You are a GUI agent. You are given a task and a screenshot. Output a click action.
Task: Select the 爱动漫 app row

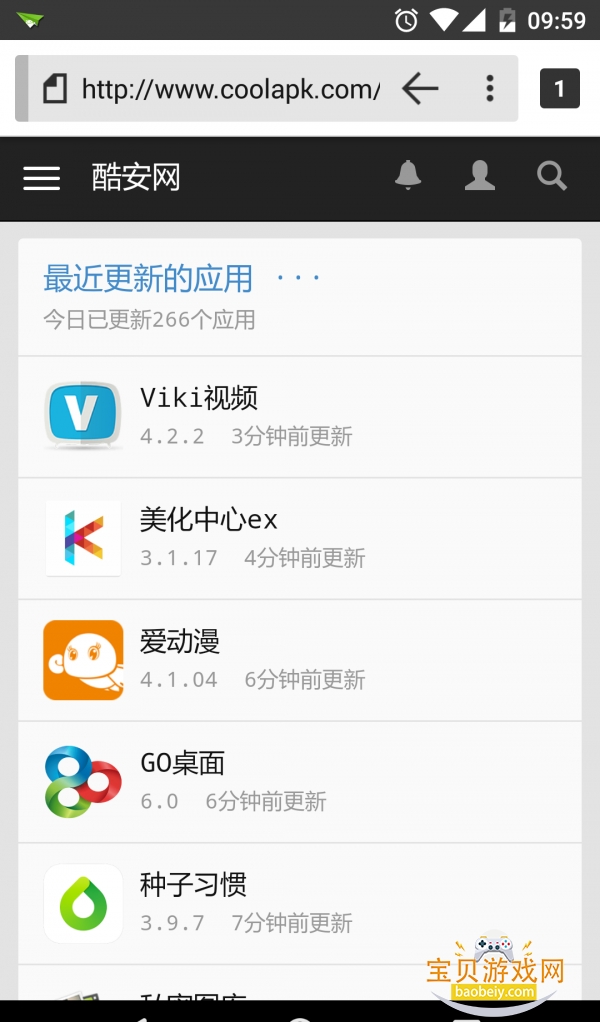[299, 661]
